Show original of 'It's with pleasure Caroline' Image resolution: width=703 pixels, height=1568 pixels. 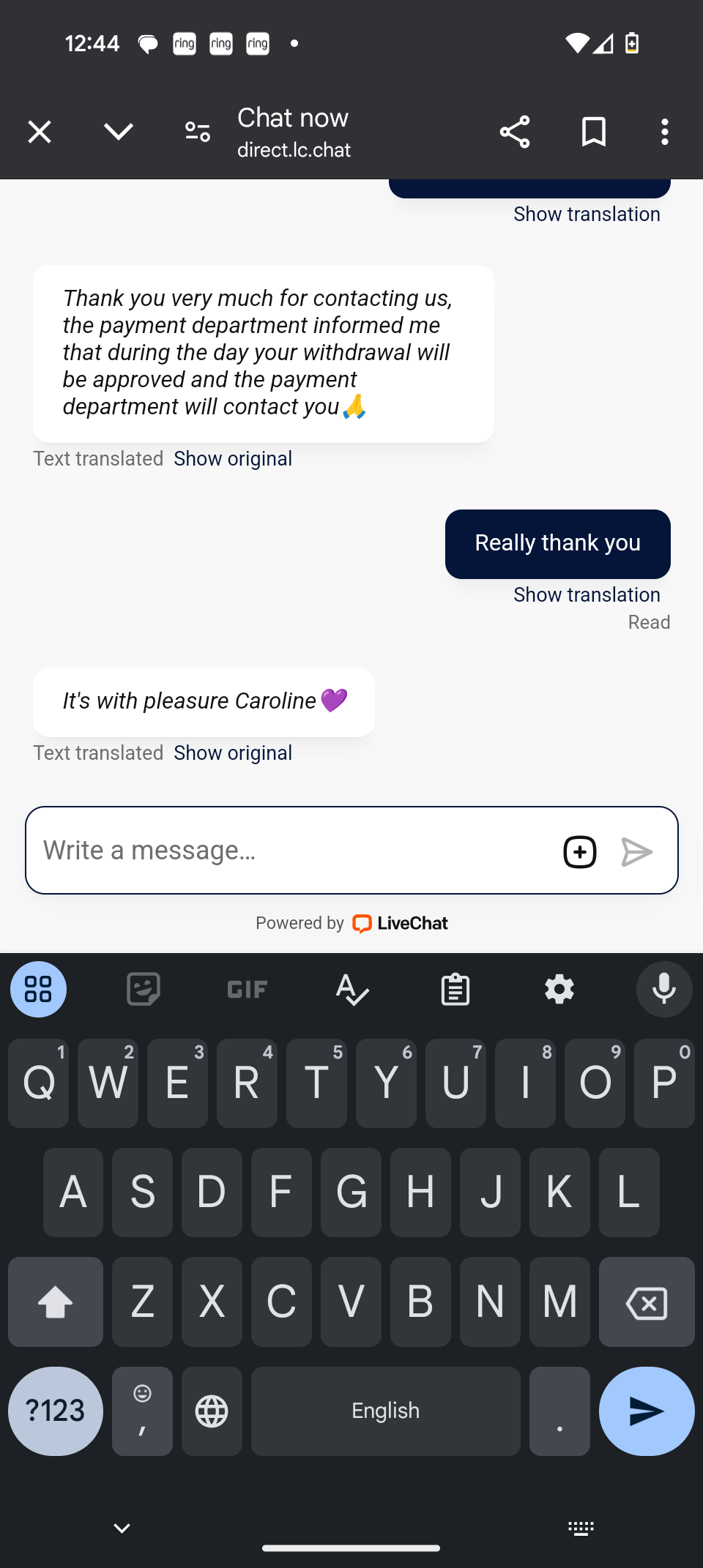[x=233, y=753]
